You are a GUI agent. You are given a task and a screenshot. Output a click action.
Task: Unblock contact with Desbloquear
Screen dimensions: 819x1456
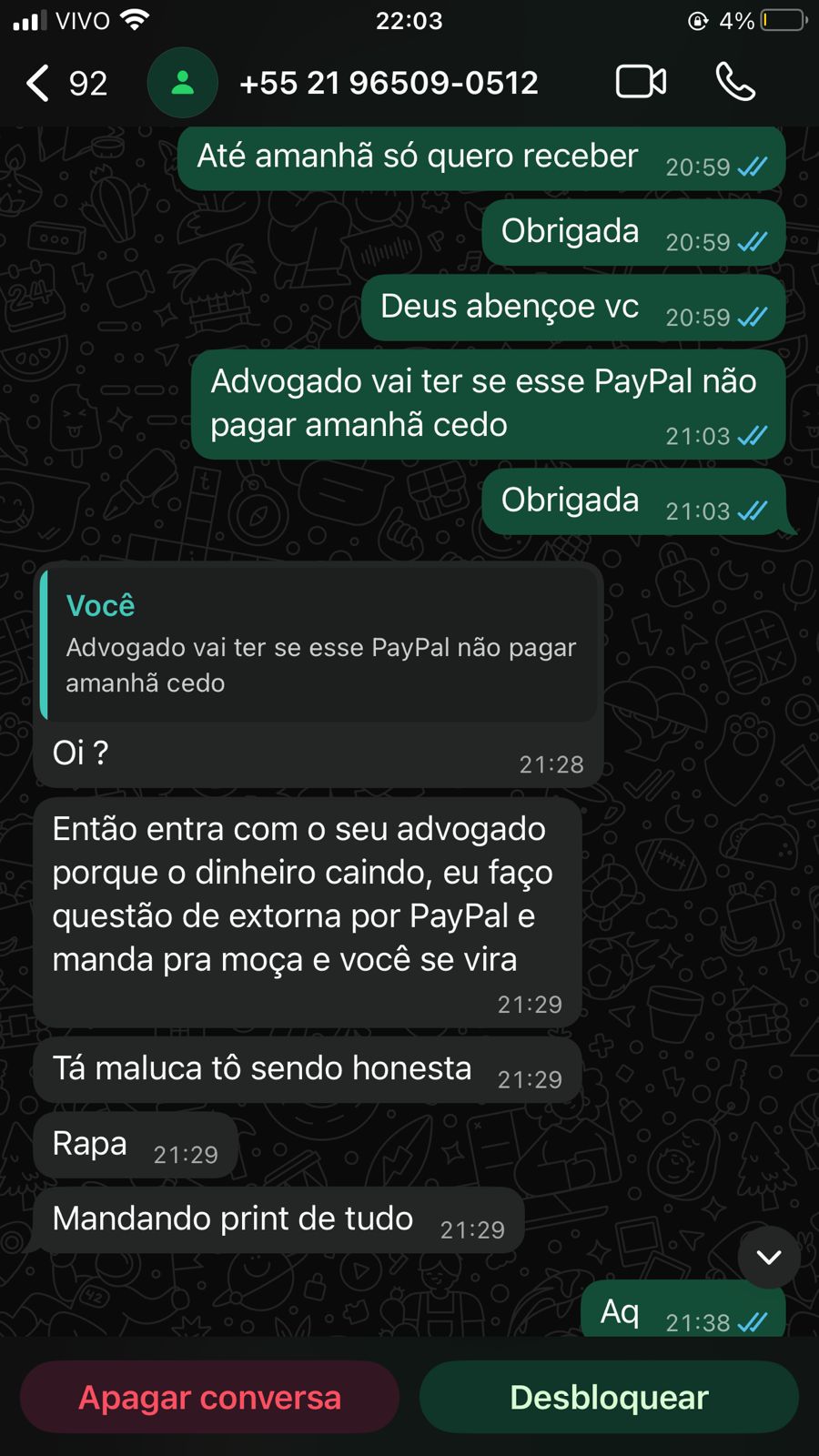[x=609, y=1397]
